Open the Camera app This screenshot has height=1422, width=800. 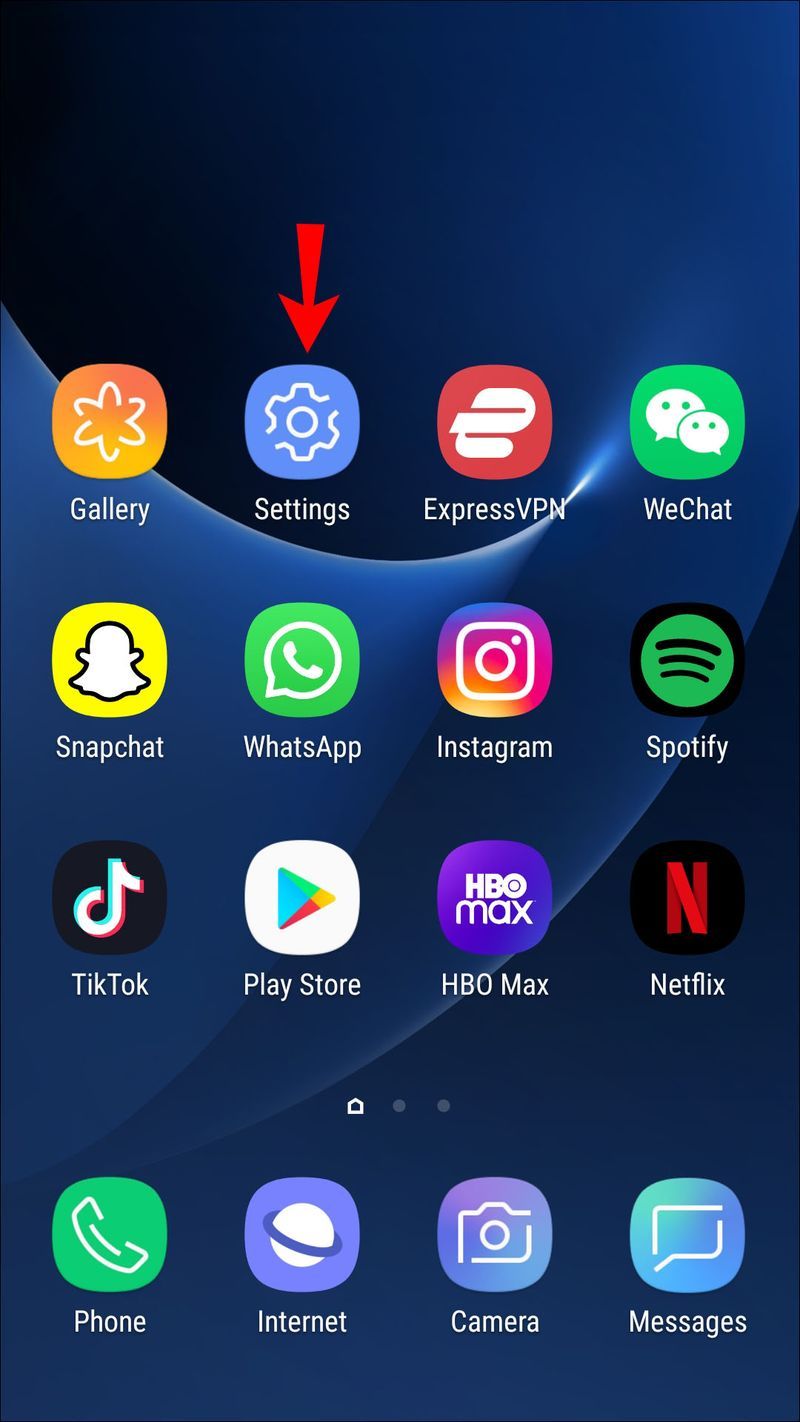[x=495, y=1234]
